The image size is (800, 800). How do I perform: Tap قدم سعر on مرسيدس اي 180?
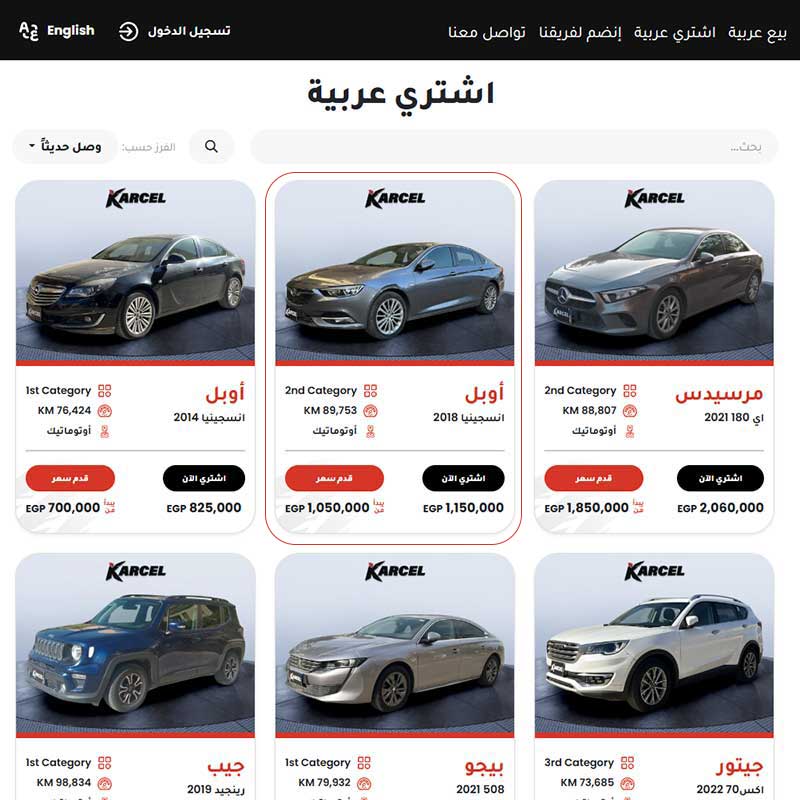click(593, 478)
